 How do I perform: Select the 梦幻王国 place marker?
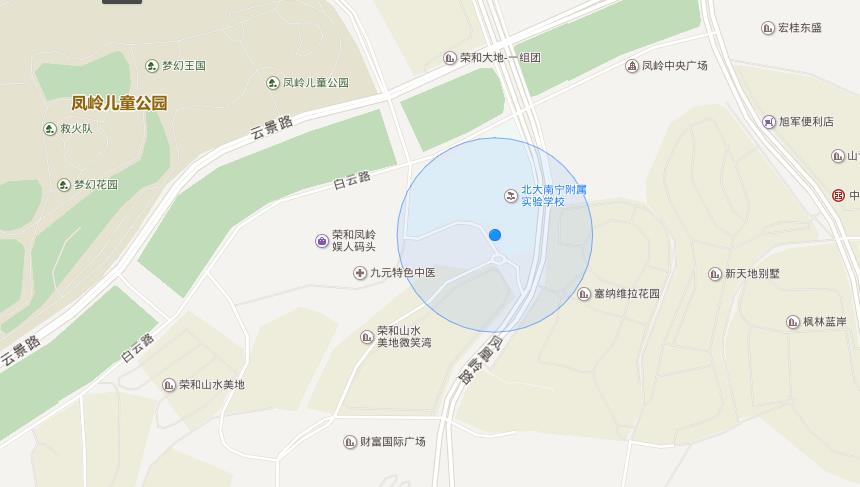(x=152, y=66)
